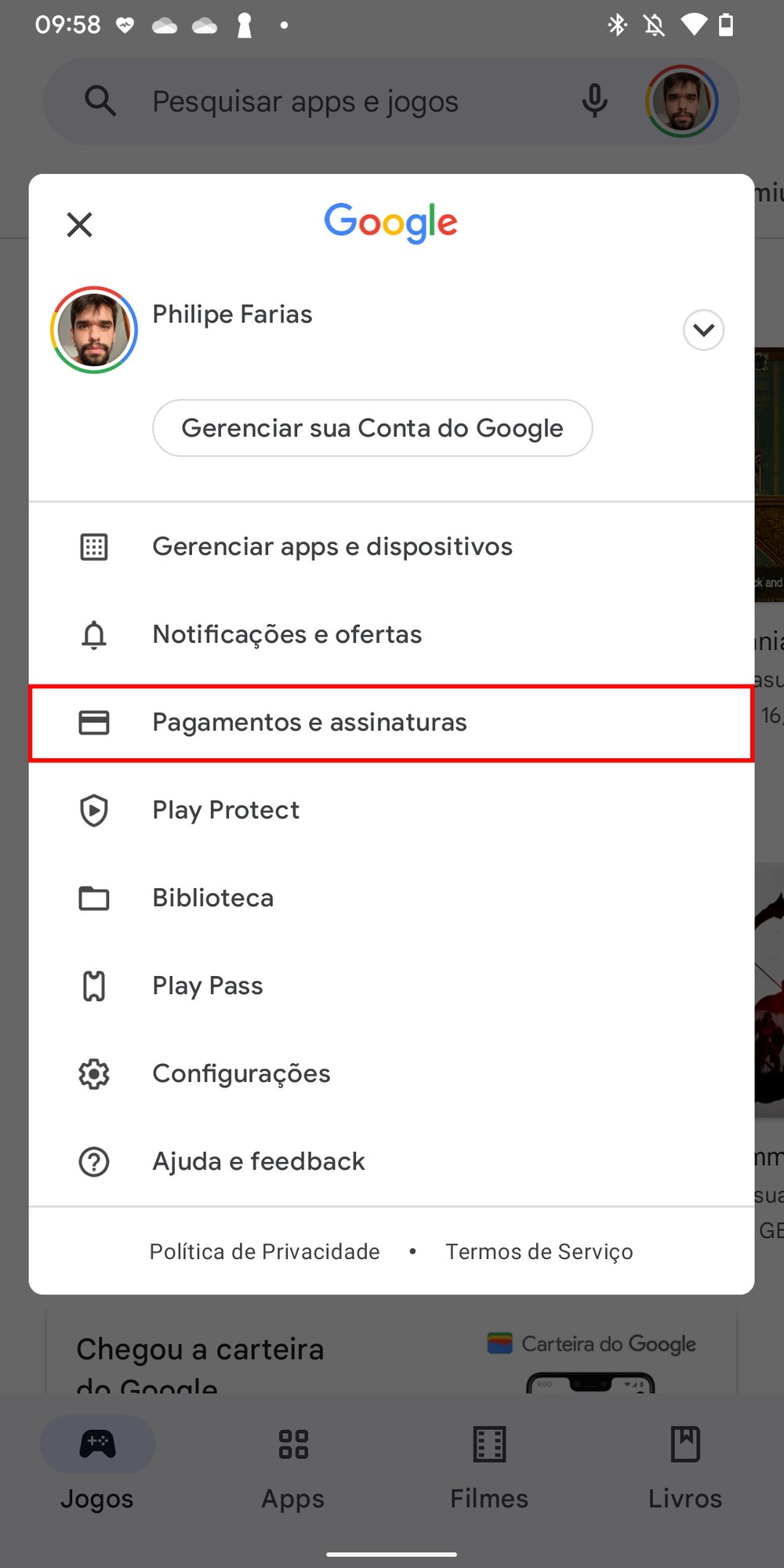
Task: Open the Termos de Serviço link
Action: tap(539, 1251)
